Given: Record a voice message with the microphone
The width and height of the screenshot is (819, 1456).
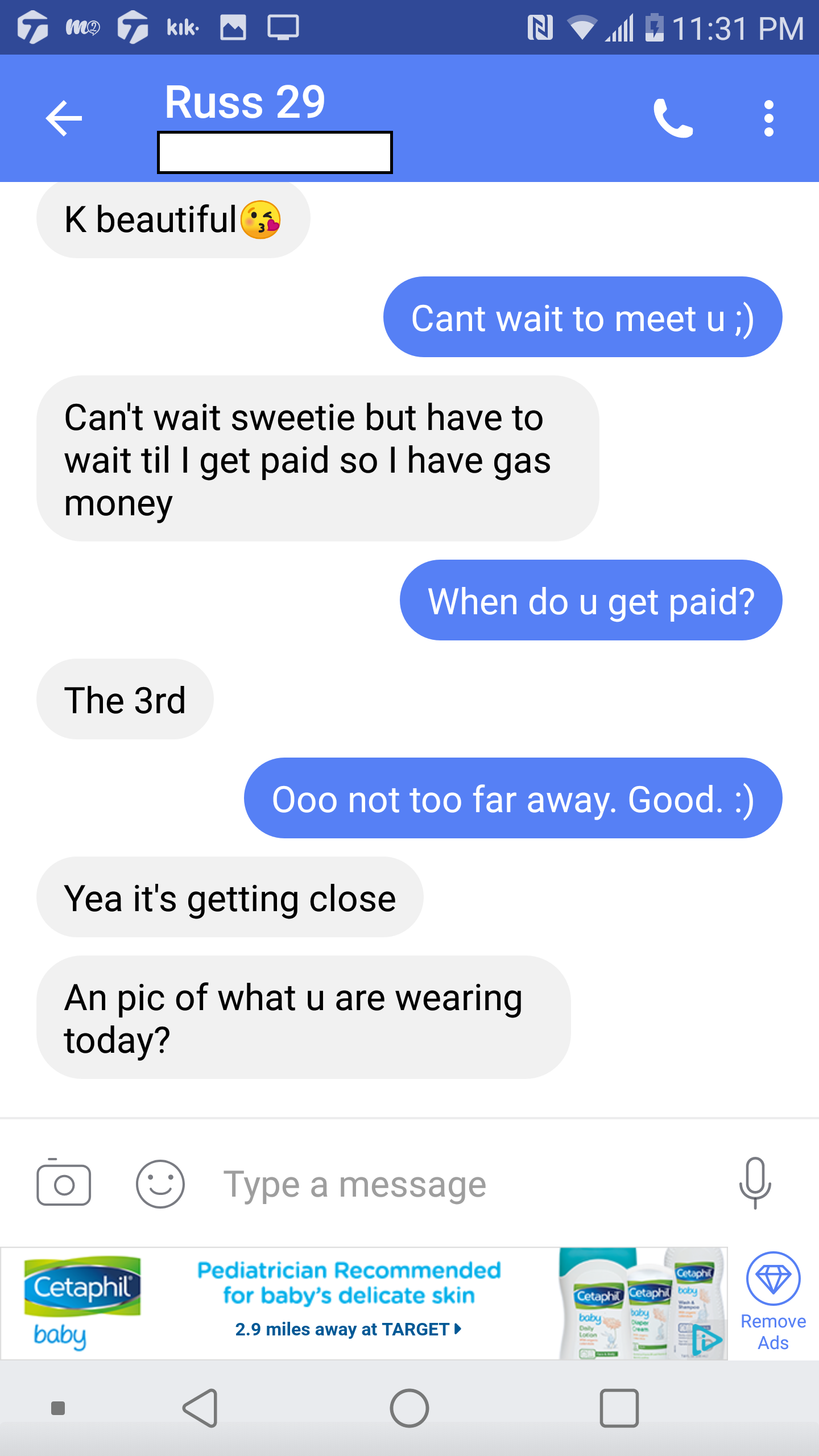Looking at the screenshot, I should 755,1183.
